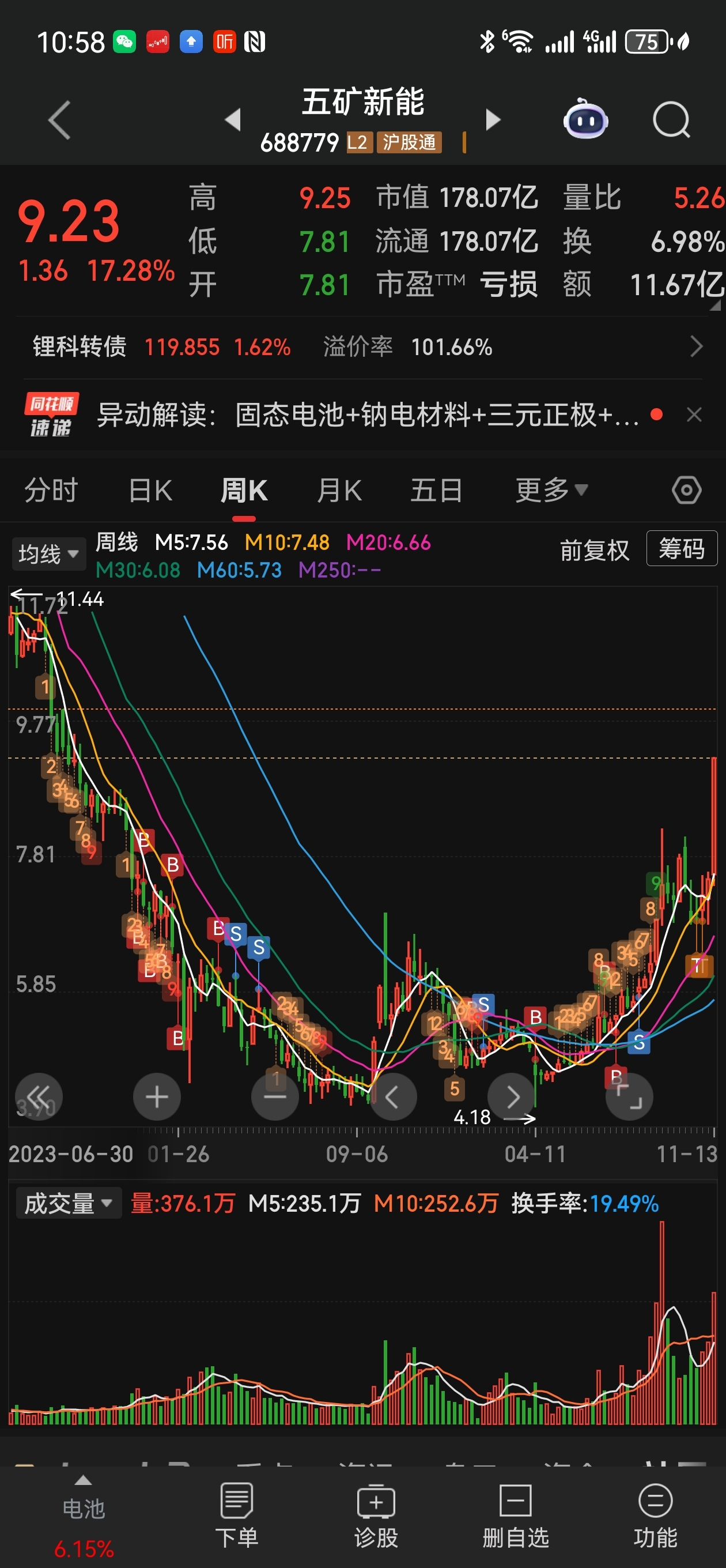Open the 成交量 indicator dropdown
726x1568 pixels.
tap(67, 1204)
